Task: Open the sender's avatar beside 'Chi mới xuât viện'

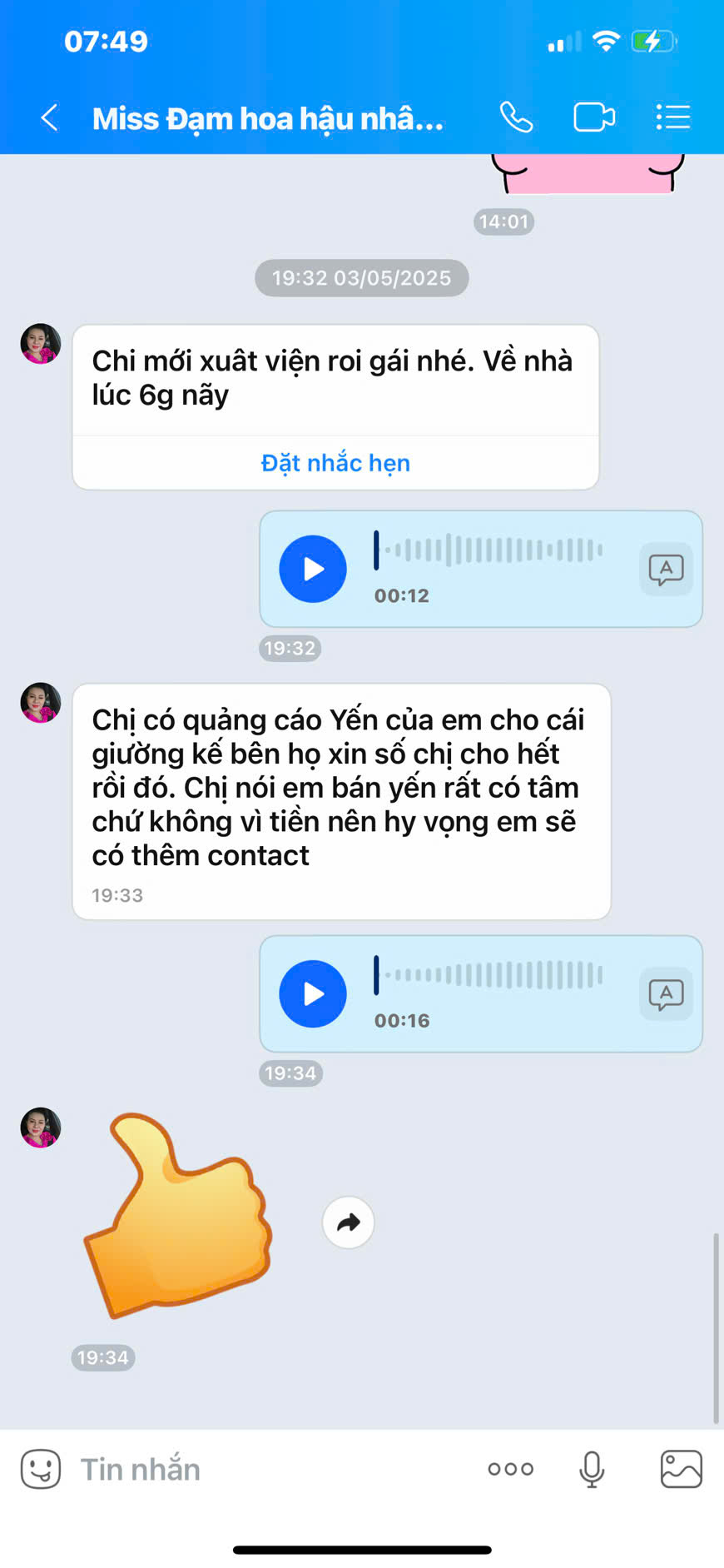Action: (x=41, y=344)
